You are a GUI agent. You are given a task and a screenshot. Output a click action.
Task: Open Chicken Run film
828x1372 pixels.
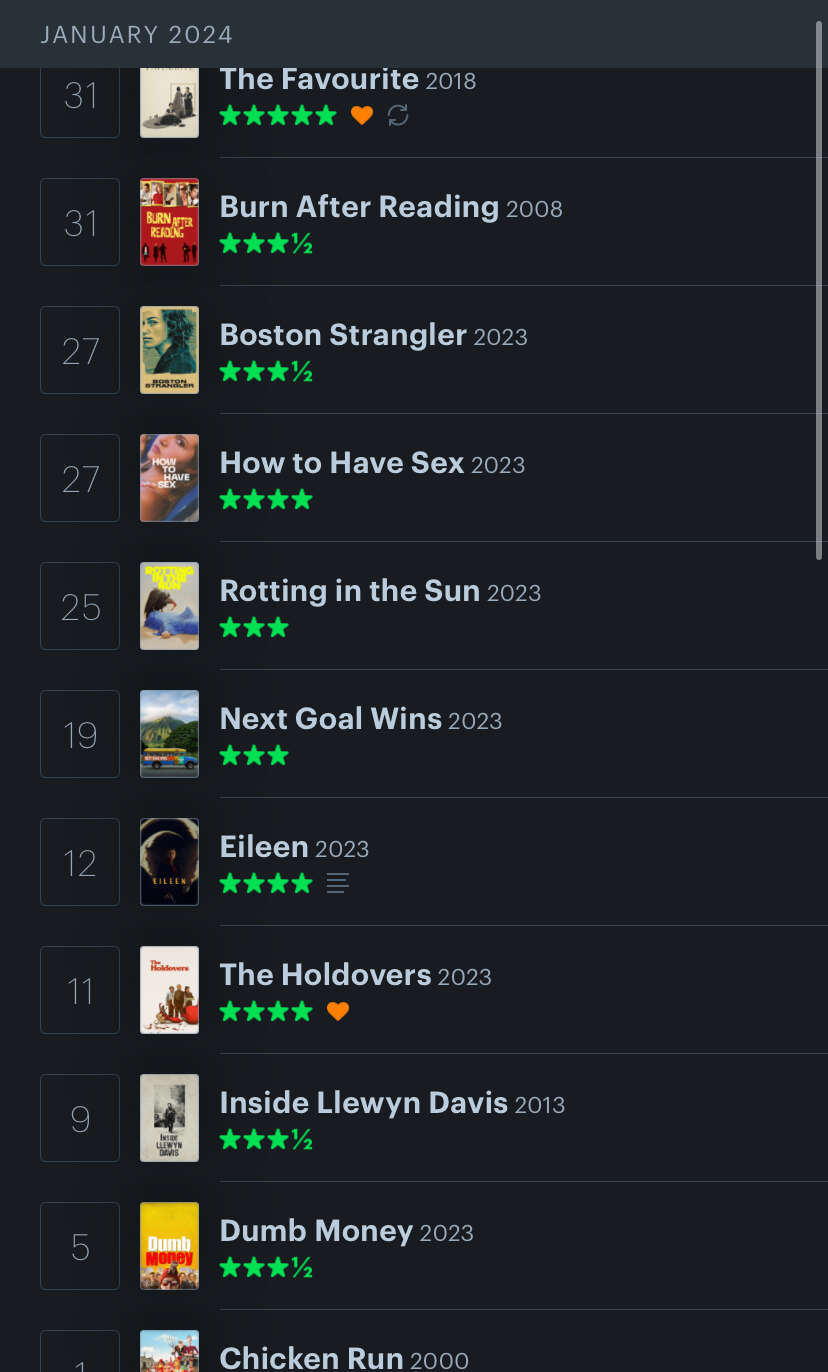pyautogui.click(x=312, y=1358)
